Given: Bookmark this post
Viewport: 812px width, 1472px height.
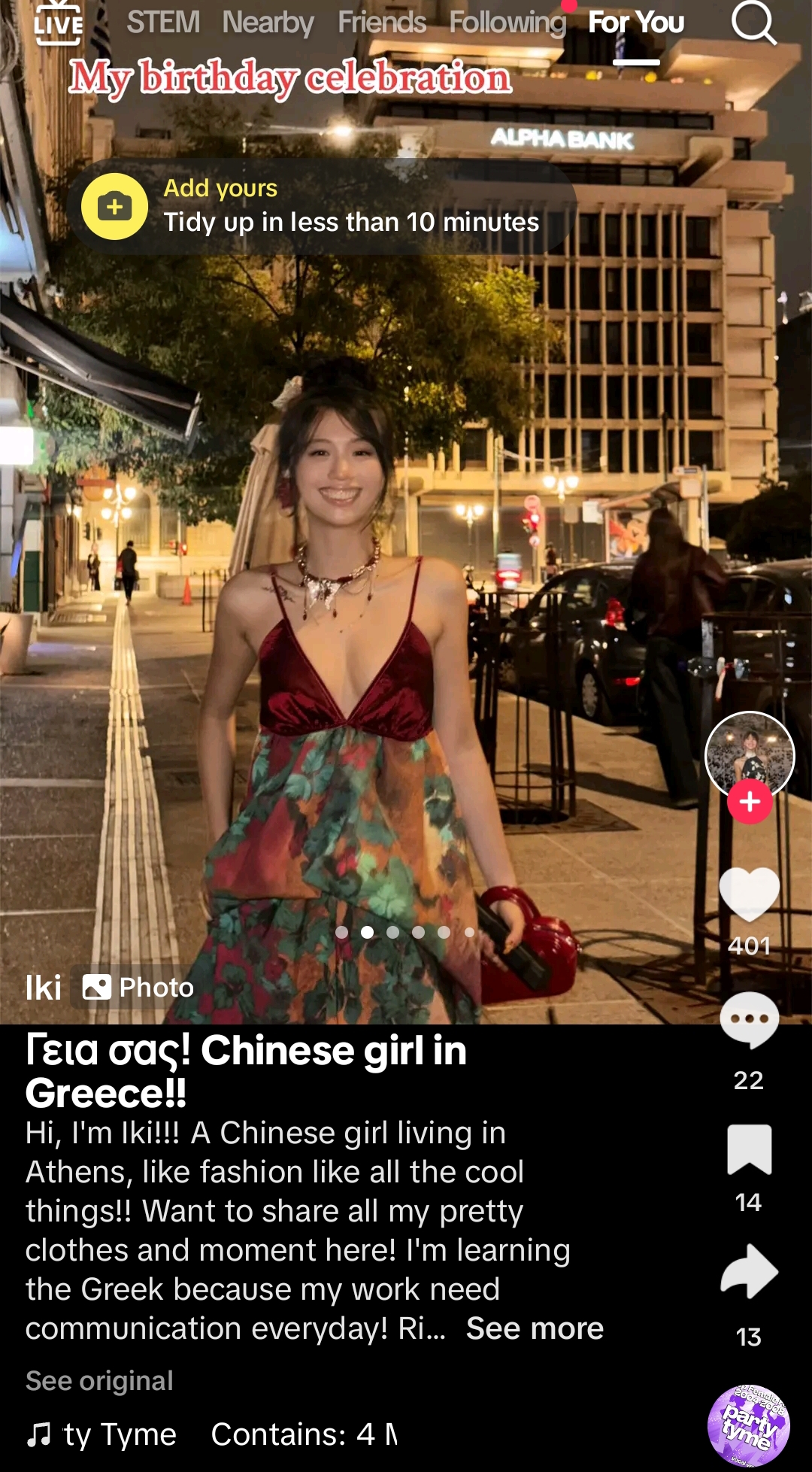Looking at the screenshot, I should click(x=749, y=1149).
